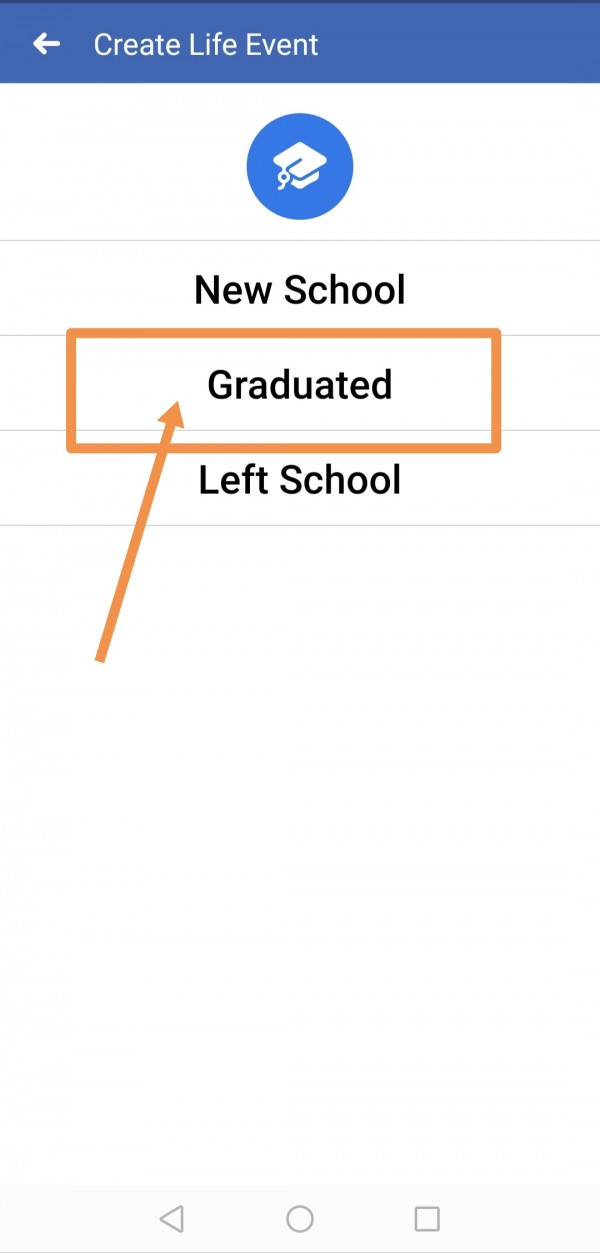This screenshot has width=600, height=1253.
Task: Select the New School option
Action: (x=300, y=290)
